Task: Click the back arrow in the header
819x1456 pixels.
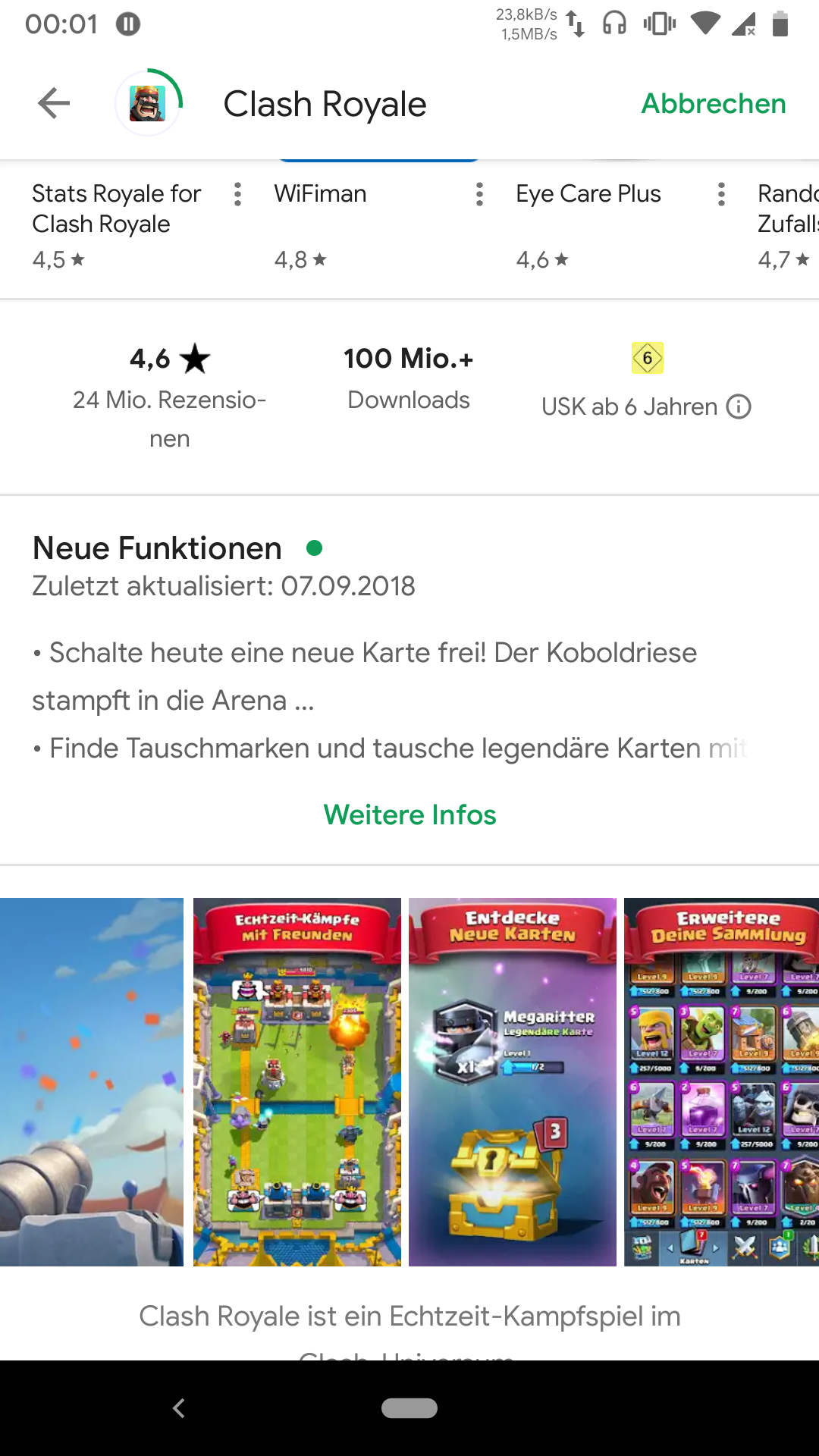Action: pos(53,104)
